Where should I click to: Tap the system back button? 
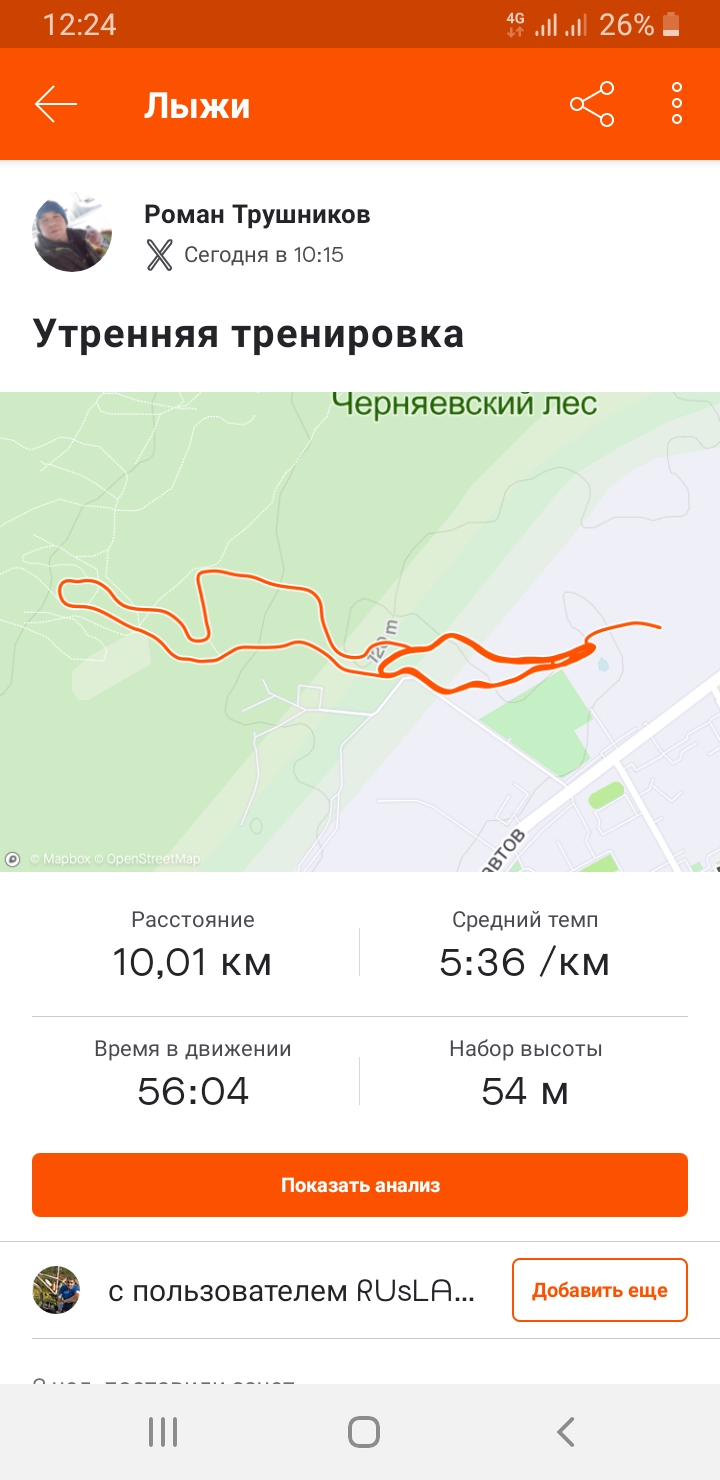565,1432
